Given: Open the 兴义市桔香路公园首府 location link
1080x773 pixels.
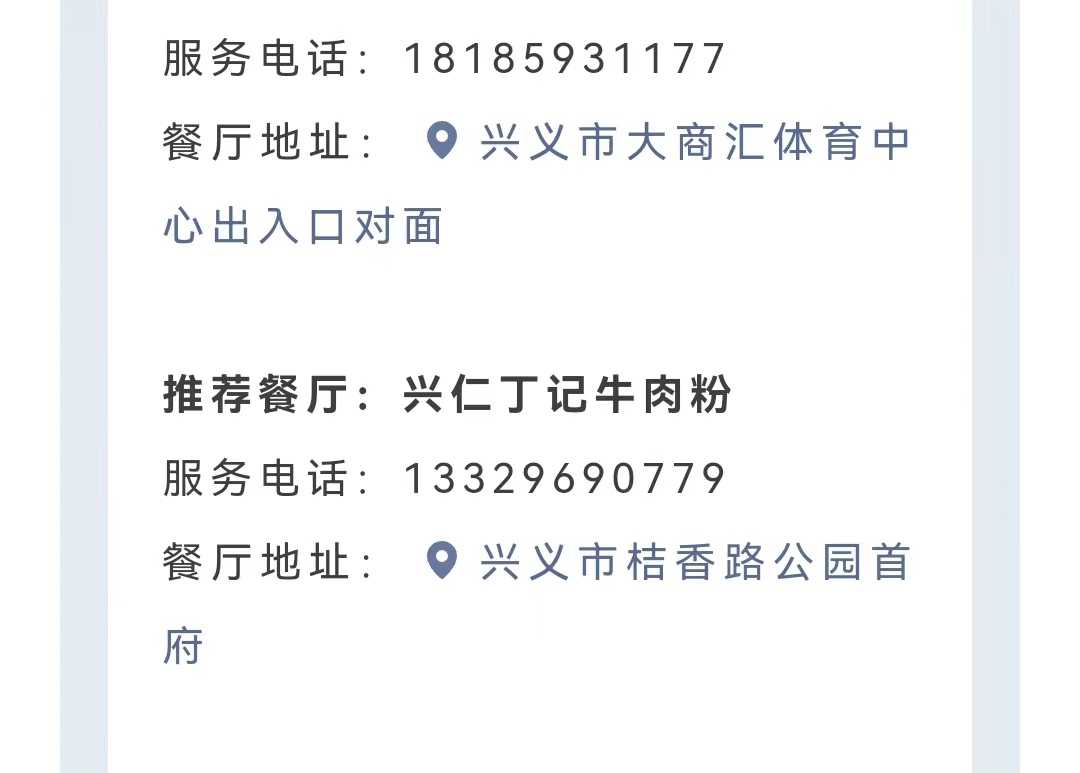Looking at the screenshot, I should click(x=694, y=562).
